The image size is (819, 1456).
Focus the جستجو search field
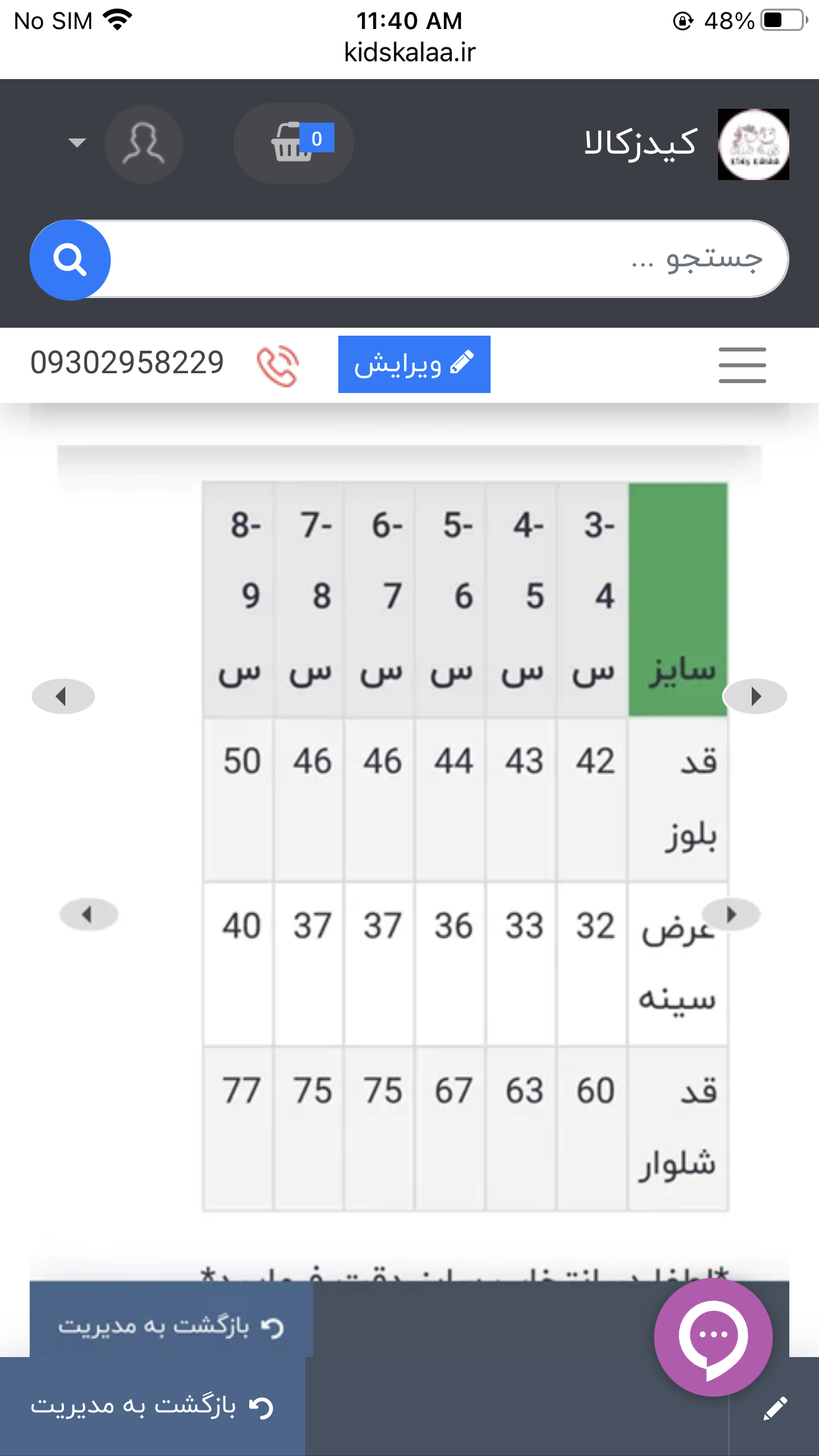tap(448, 259)
